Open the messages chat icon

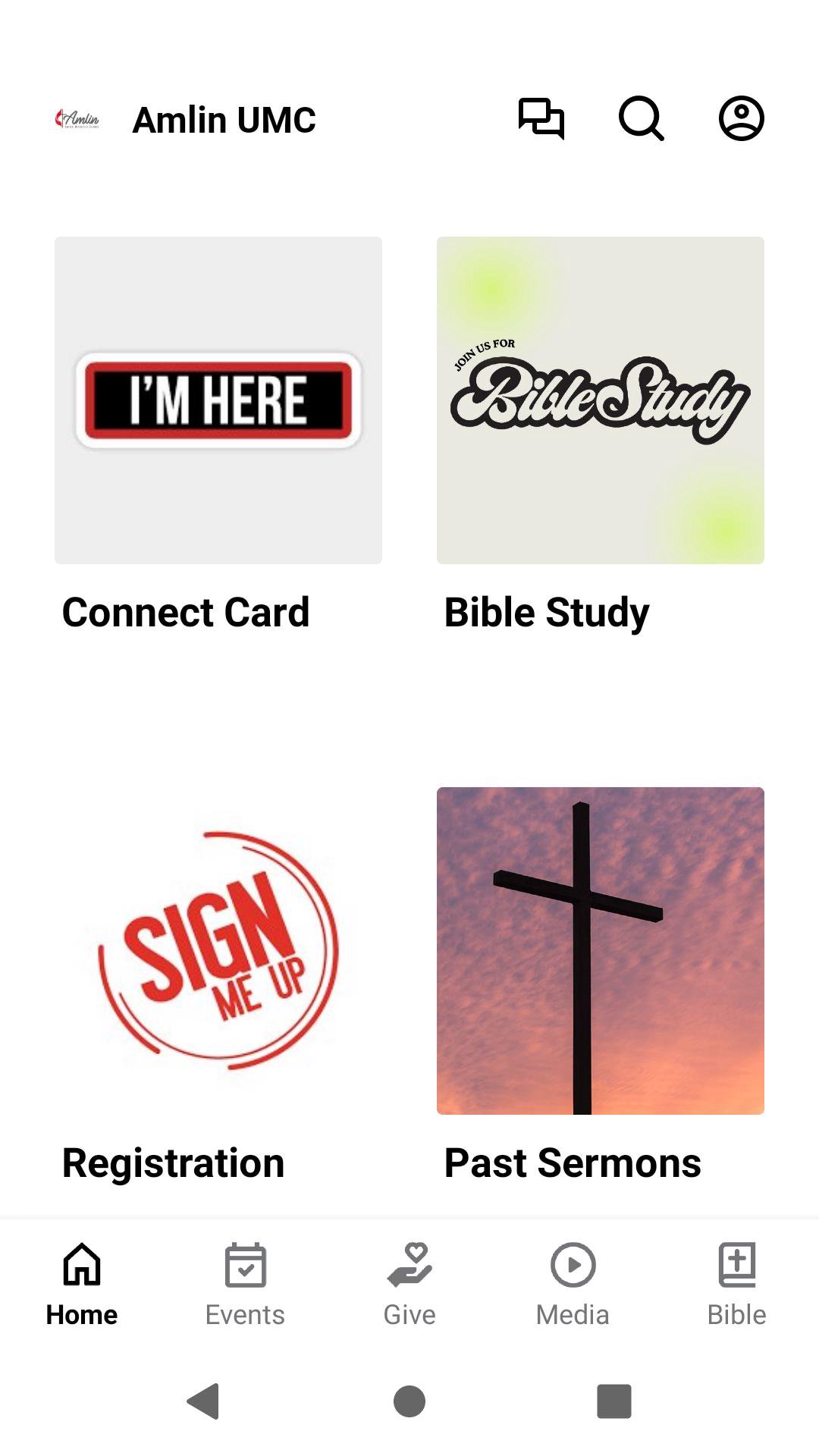pos(541,119)
